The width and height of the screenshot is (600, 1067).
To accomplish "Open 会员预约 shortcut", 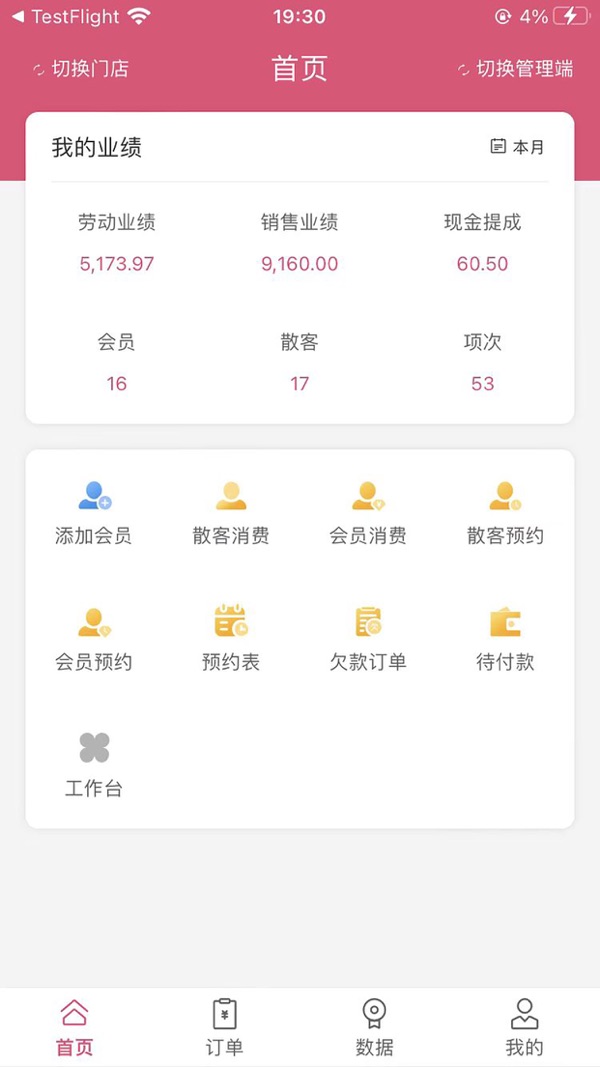I will [93, 638].
